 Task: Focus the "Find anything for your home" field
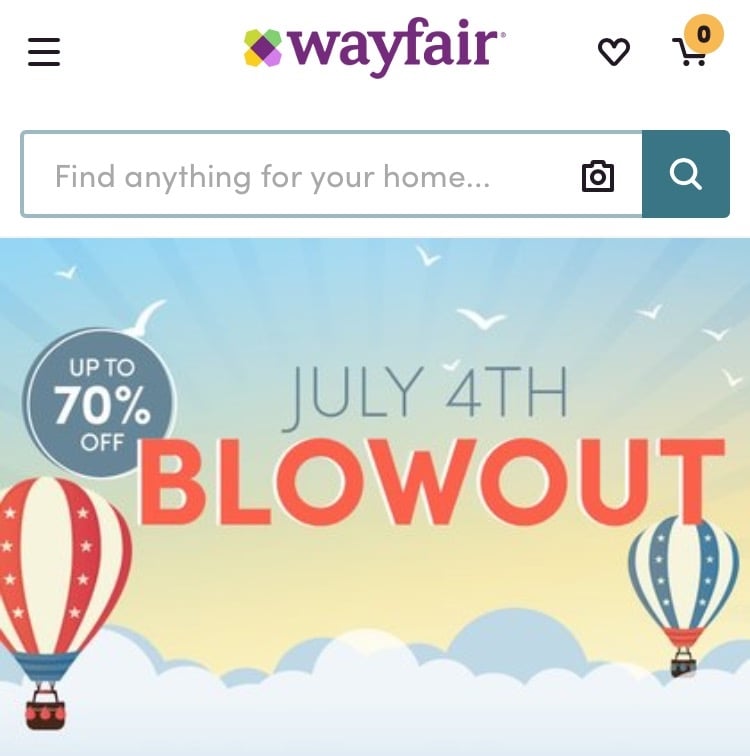(300, 176)
